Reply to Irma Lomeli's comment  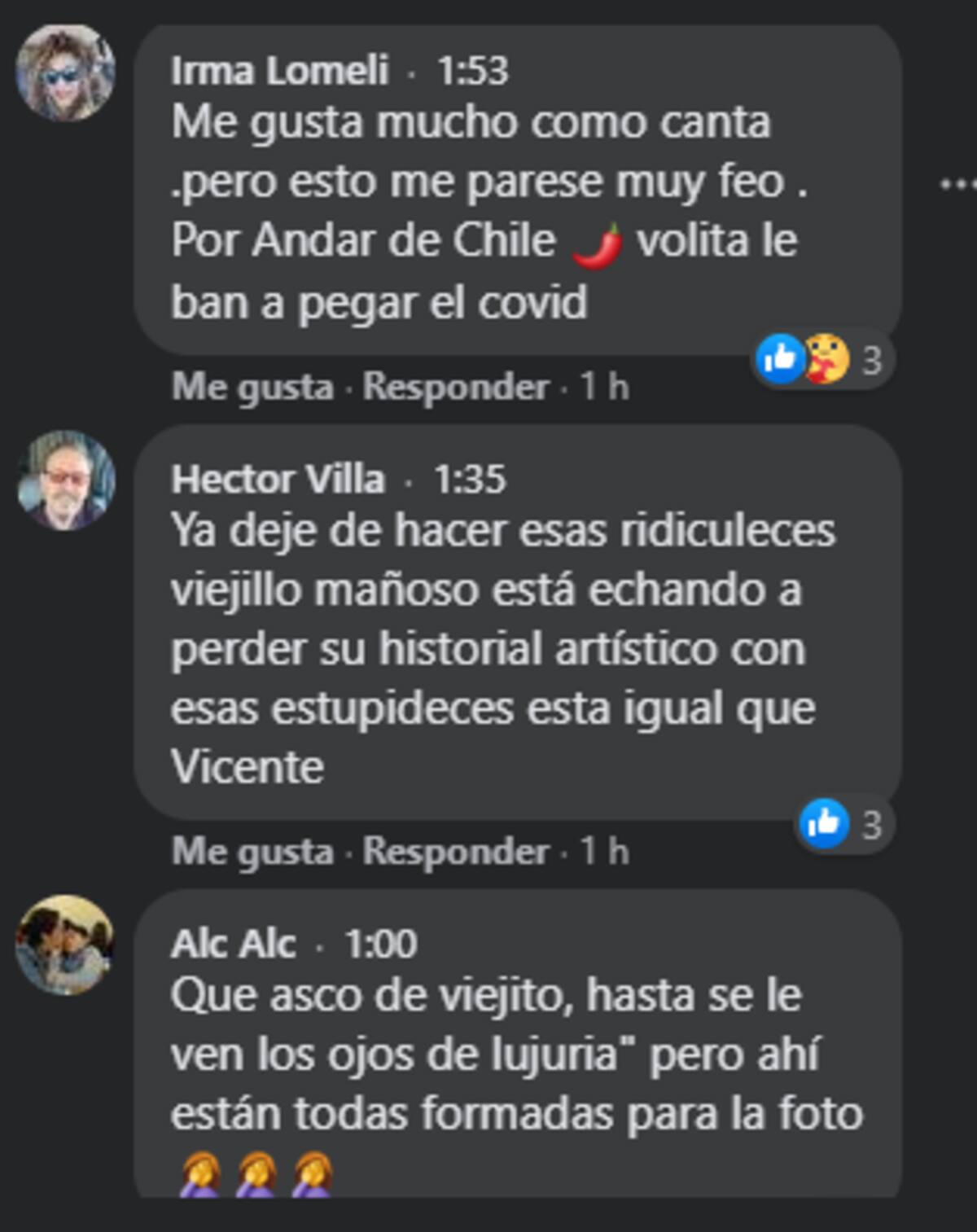coord(455,387)
